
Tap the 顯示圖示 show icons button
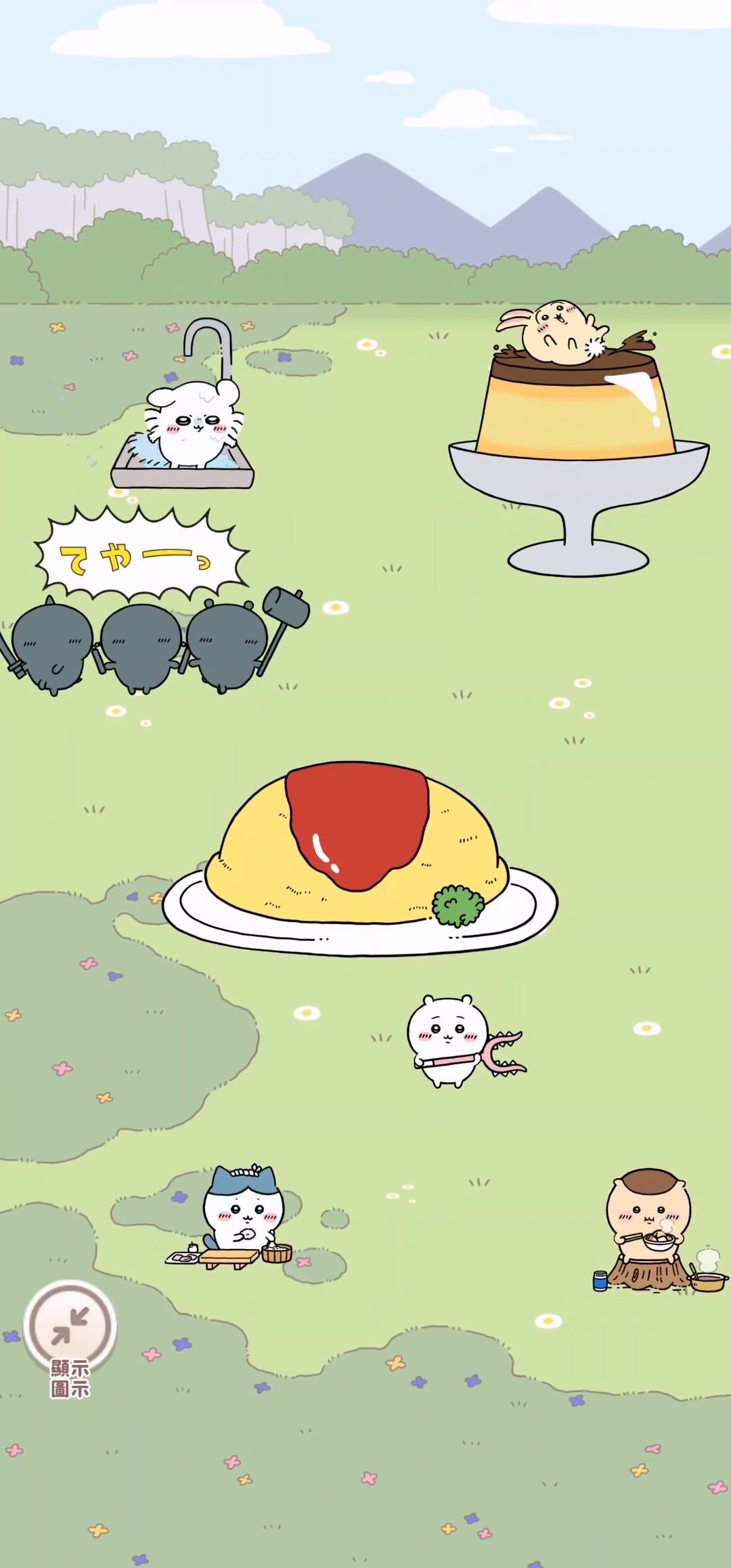pos(70,1327)
